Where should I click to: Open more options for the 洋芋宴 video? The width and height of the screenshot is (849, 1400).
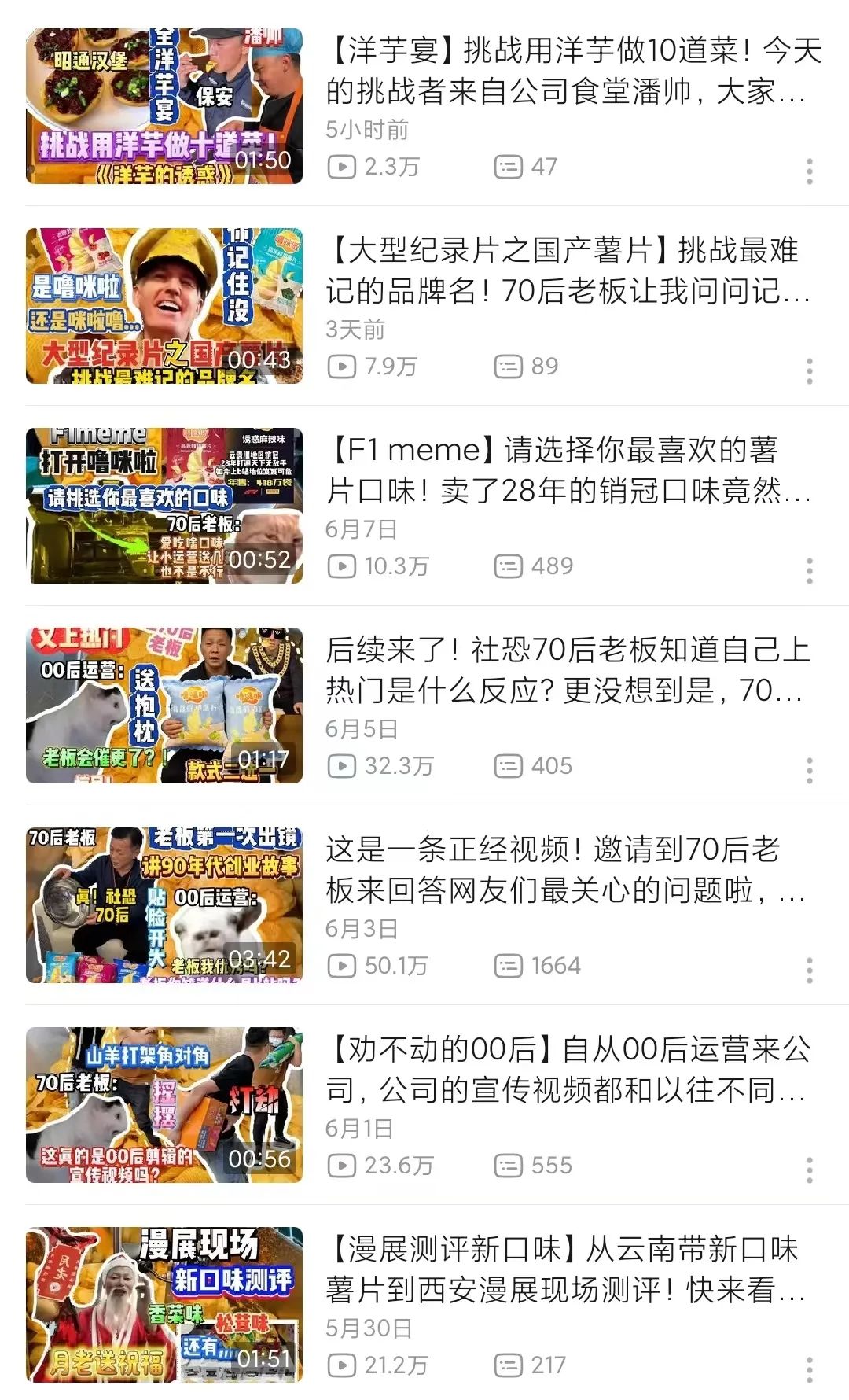click(x=809, y=171)
